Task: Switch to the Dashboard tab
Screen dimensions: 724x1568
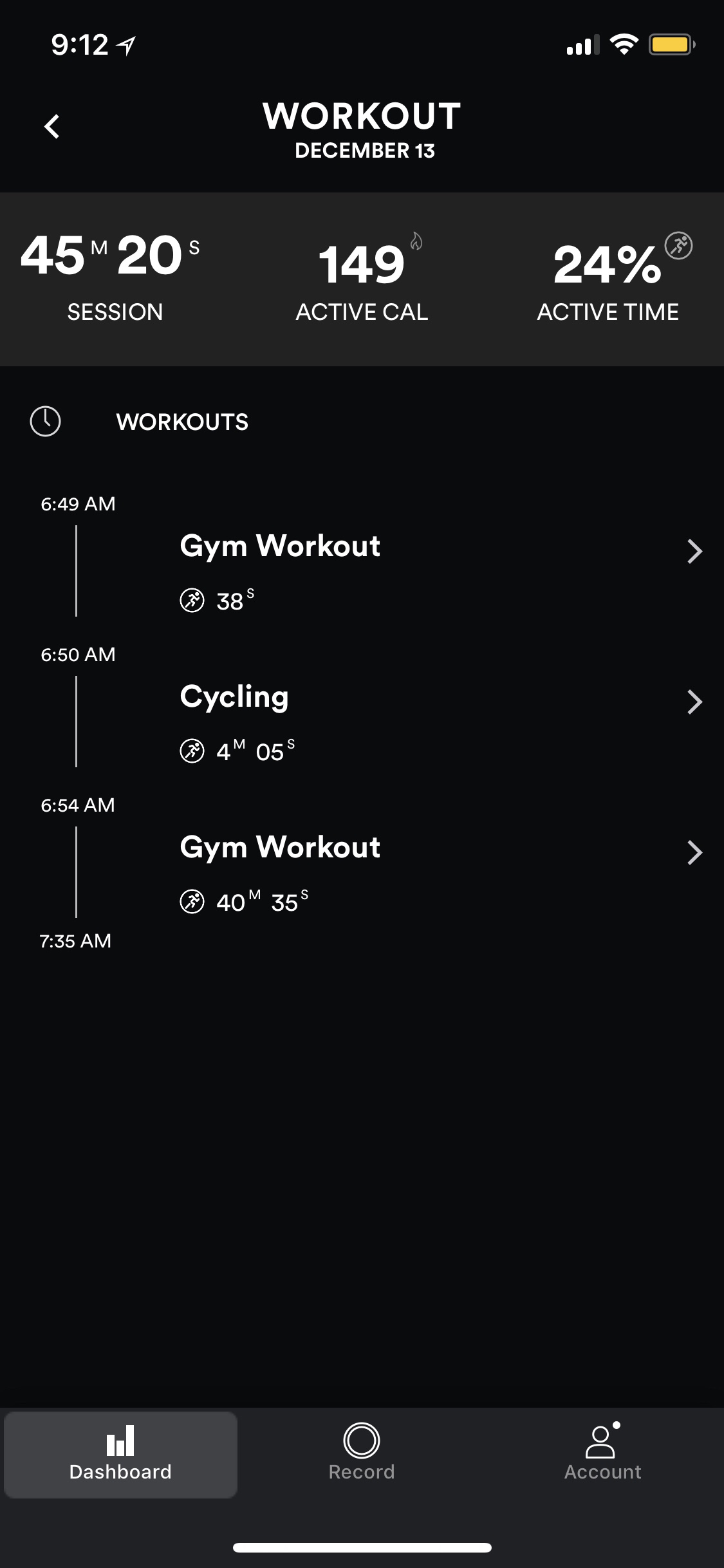Action: tap(120, 1455)
